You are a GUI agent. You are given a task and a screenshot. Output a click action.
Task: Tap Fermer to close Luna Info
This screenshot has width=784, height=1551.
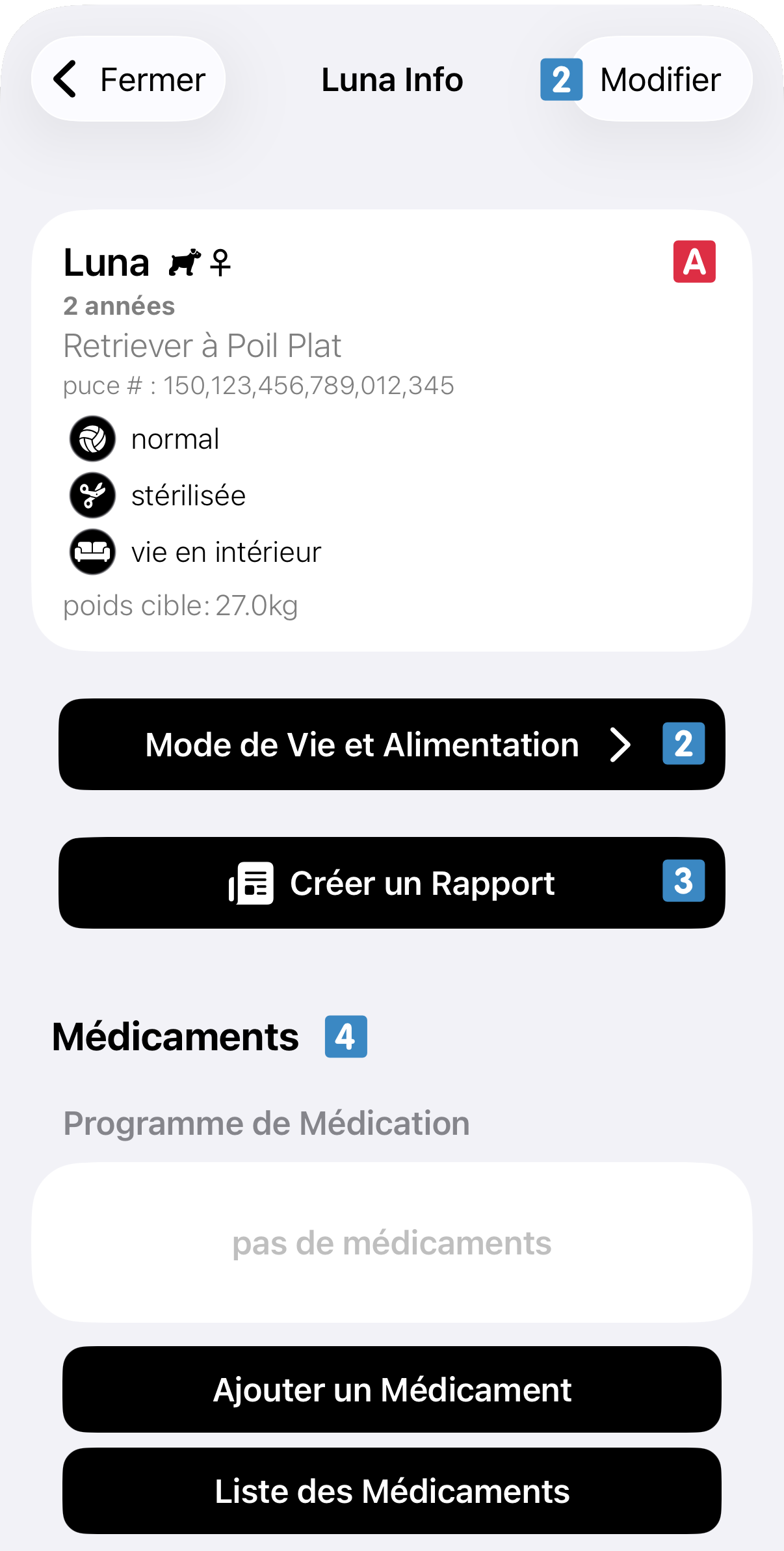click(x=129, y=79)
